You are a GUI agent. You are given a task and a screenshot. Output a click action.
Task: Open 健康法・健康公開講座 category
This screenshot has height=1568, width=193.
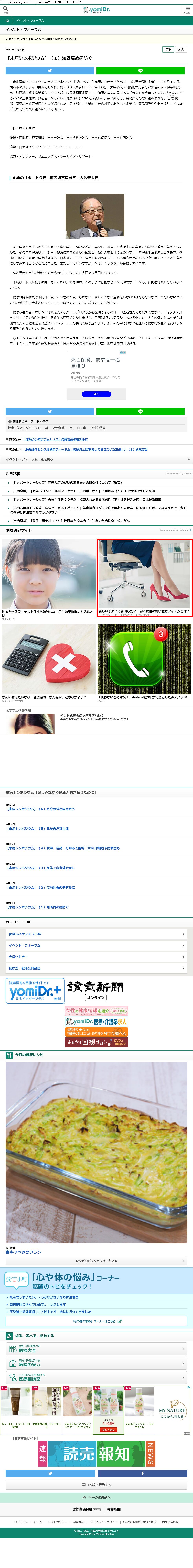click(96, 968)
